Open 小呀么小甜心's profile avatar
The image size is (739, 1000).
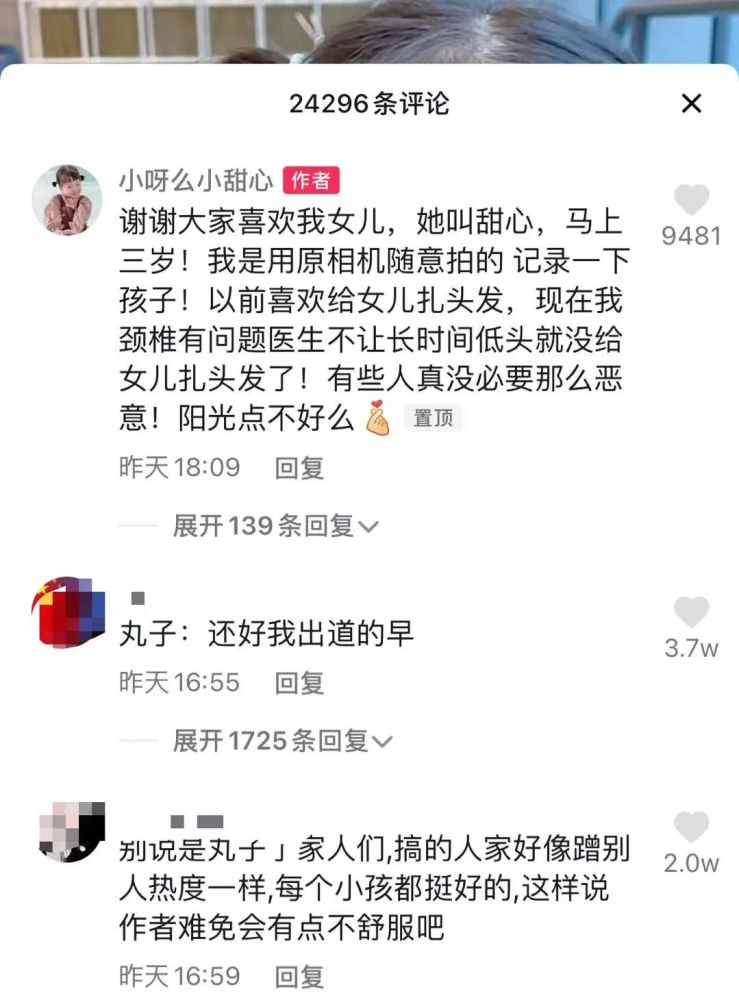[68, 200]
